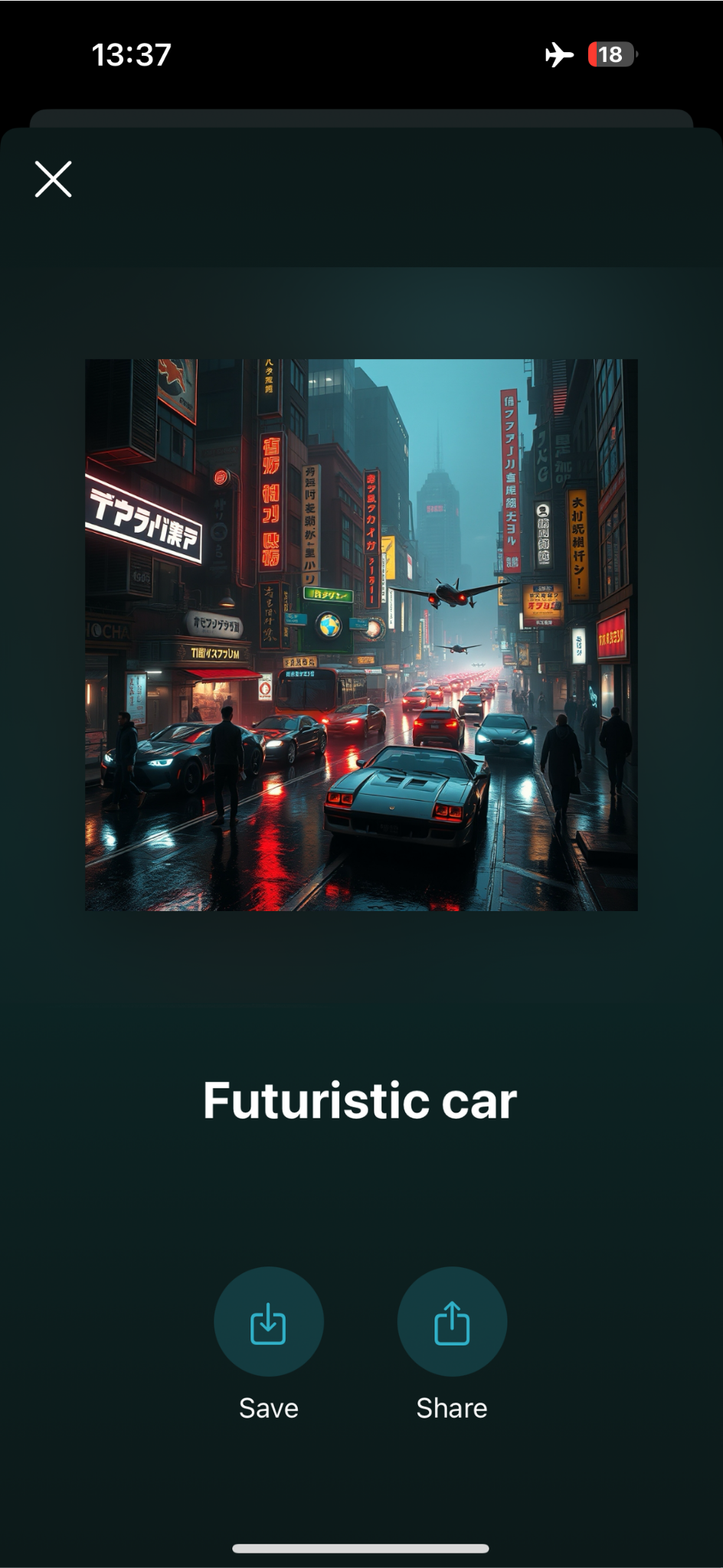Close the Futuristic car preview

(x=53, y=179)
